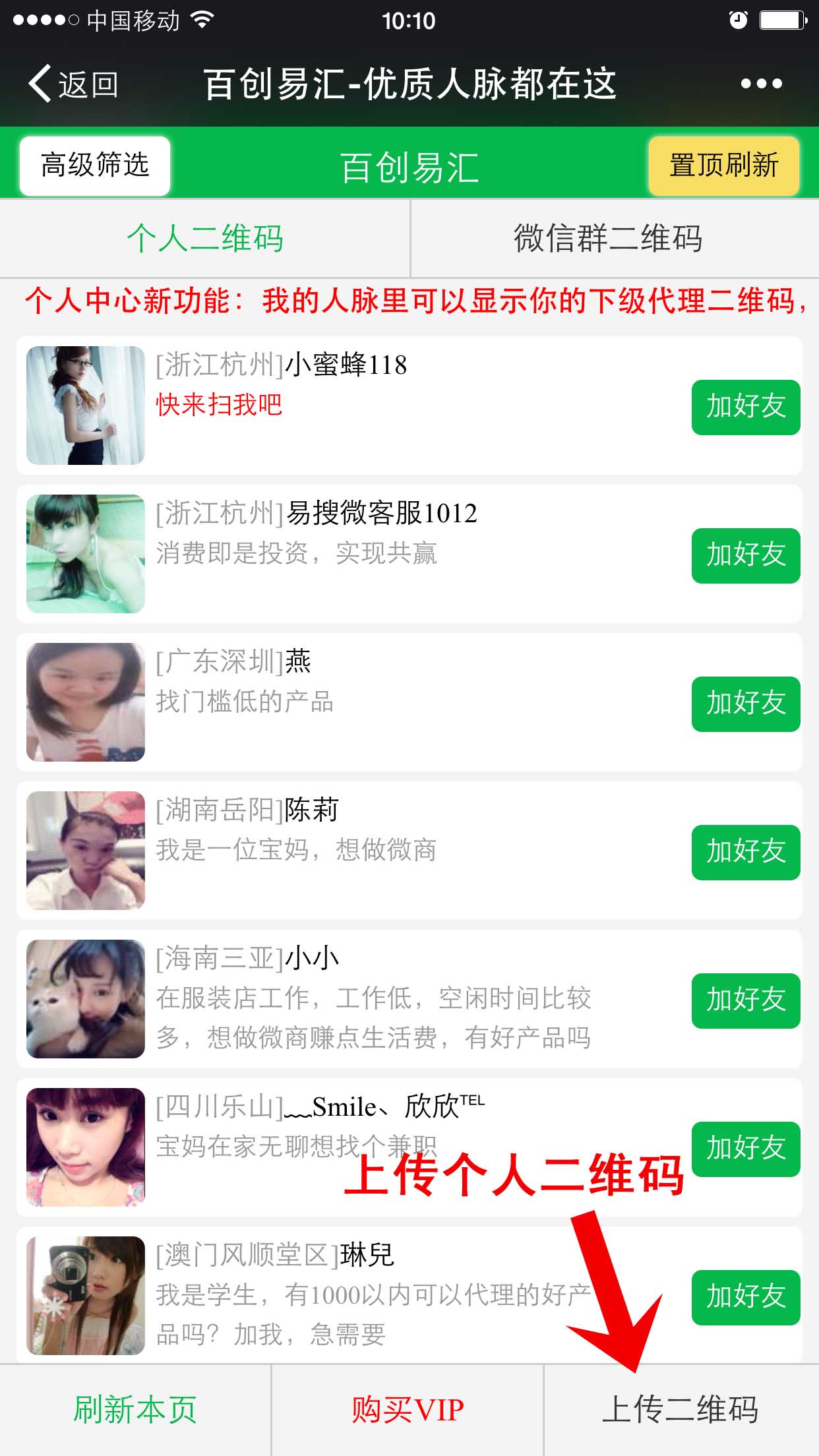The width and height of the screenshot is (819, 1456).
Task: Switch to the 微信群二维码 tab
Action: [x=608, y=238]
